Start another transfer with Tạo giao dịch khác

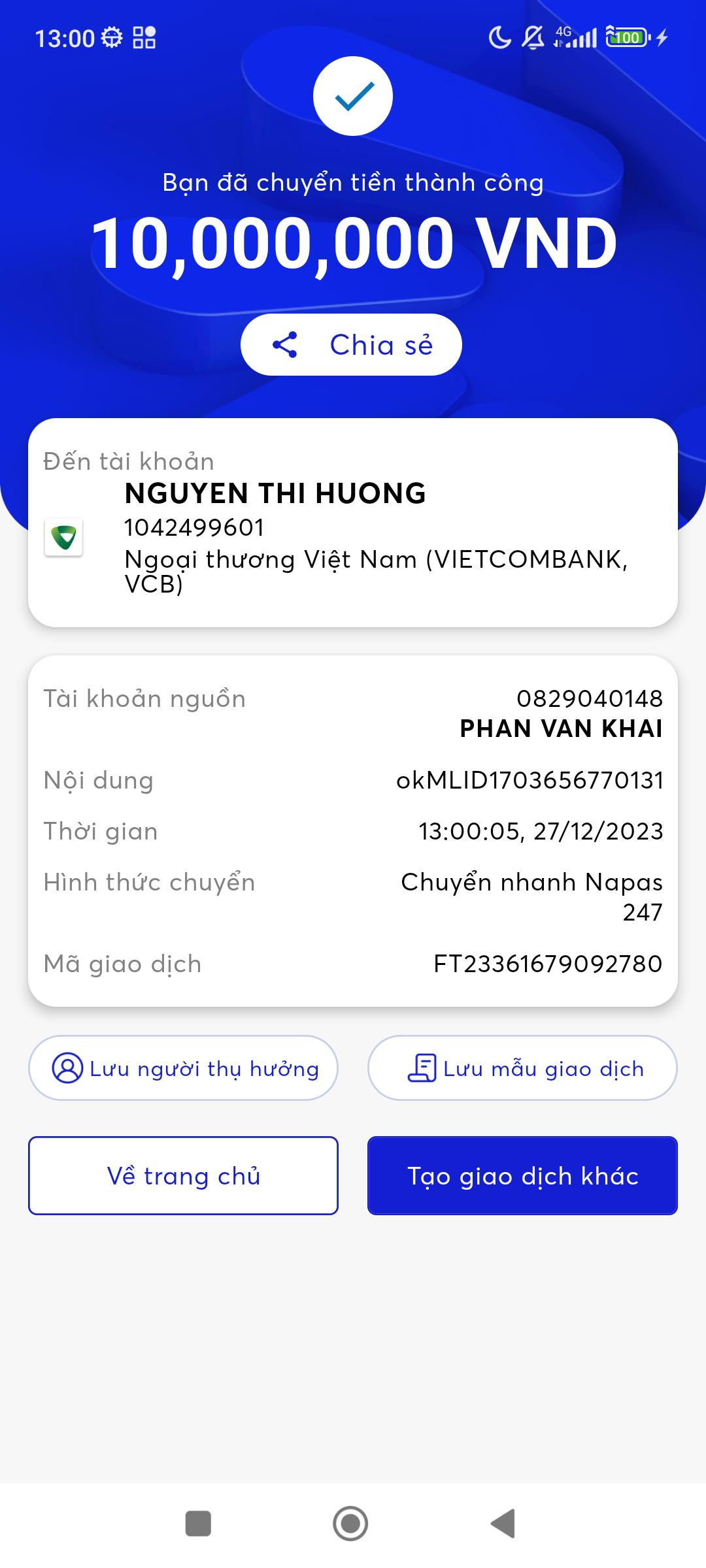[522, 1176]
